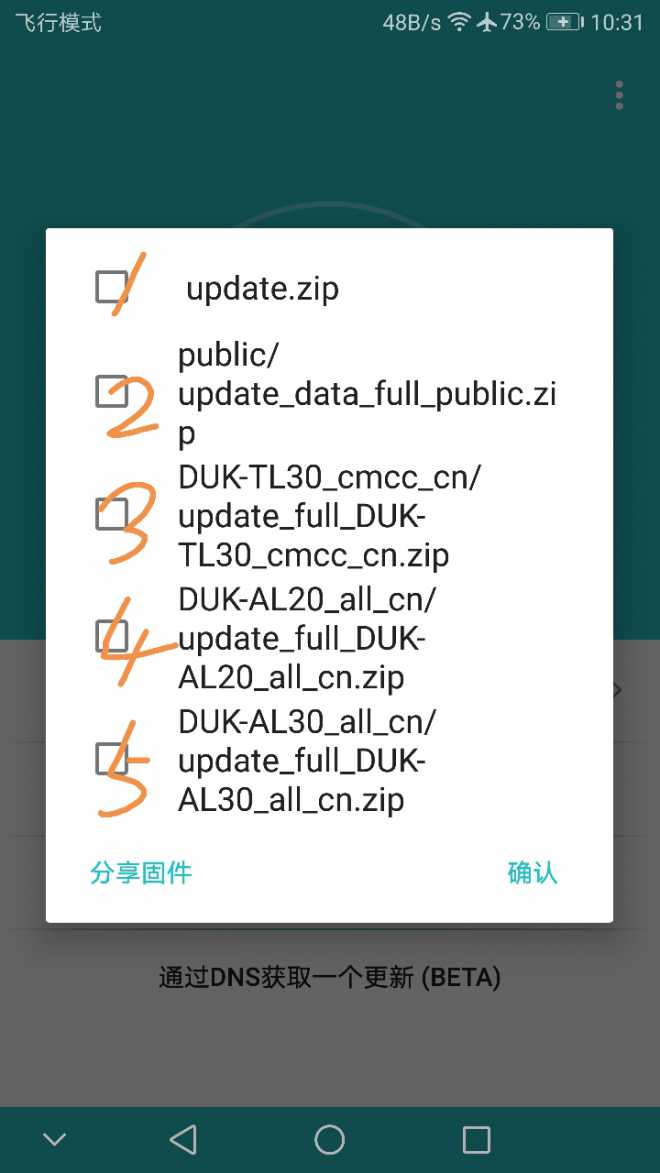Open the three-dot overflow menu

coord(620,95)
